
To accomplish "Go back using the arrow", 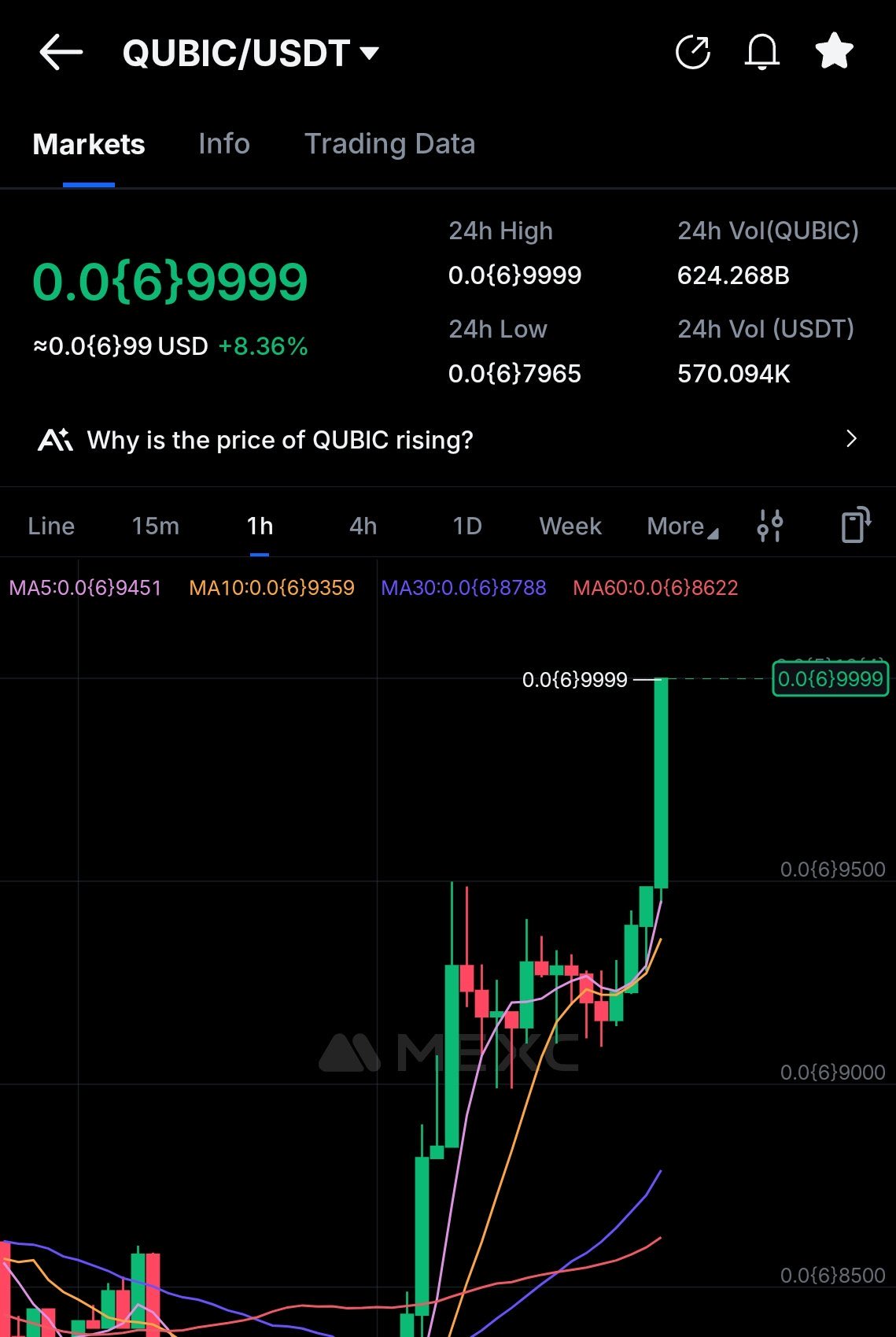I will 61,53.
